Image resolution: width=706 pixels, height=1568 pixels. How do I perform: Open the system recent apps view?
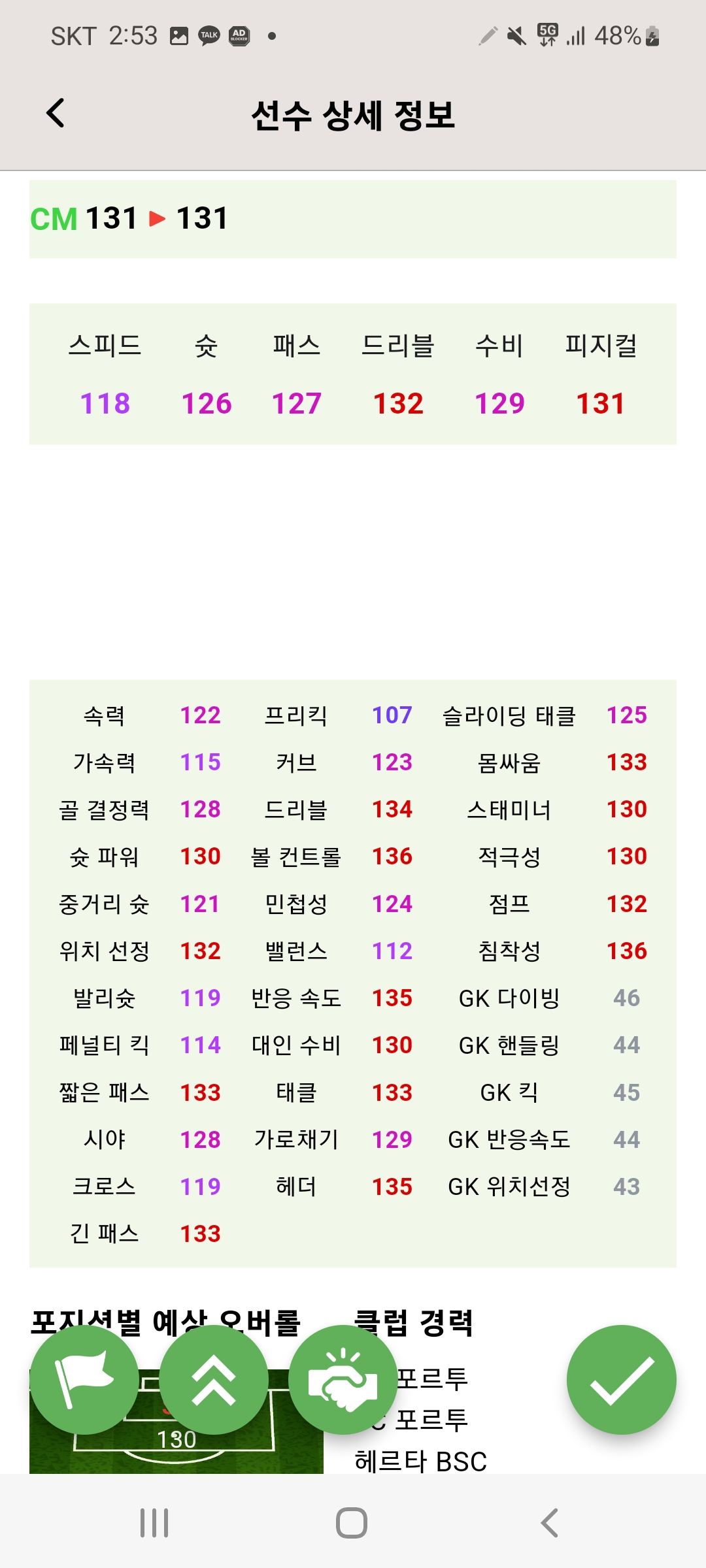pyautogui.click(x=154, y=1523)
